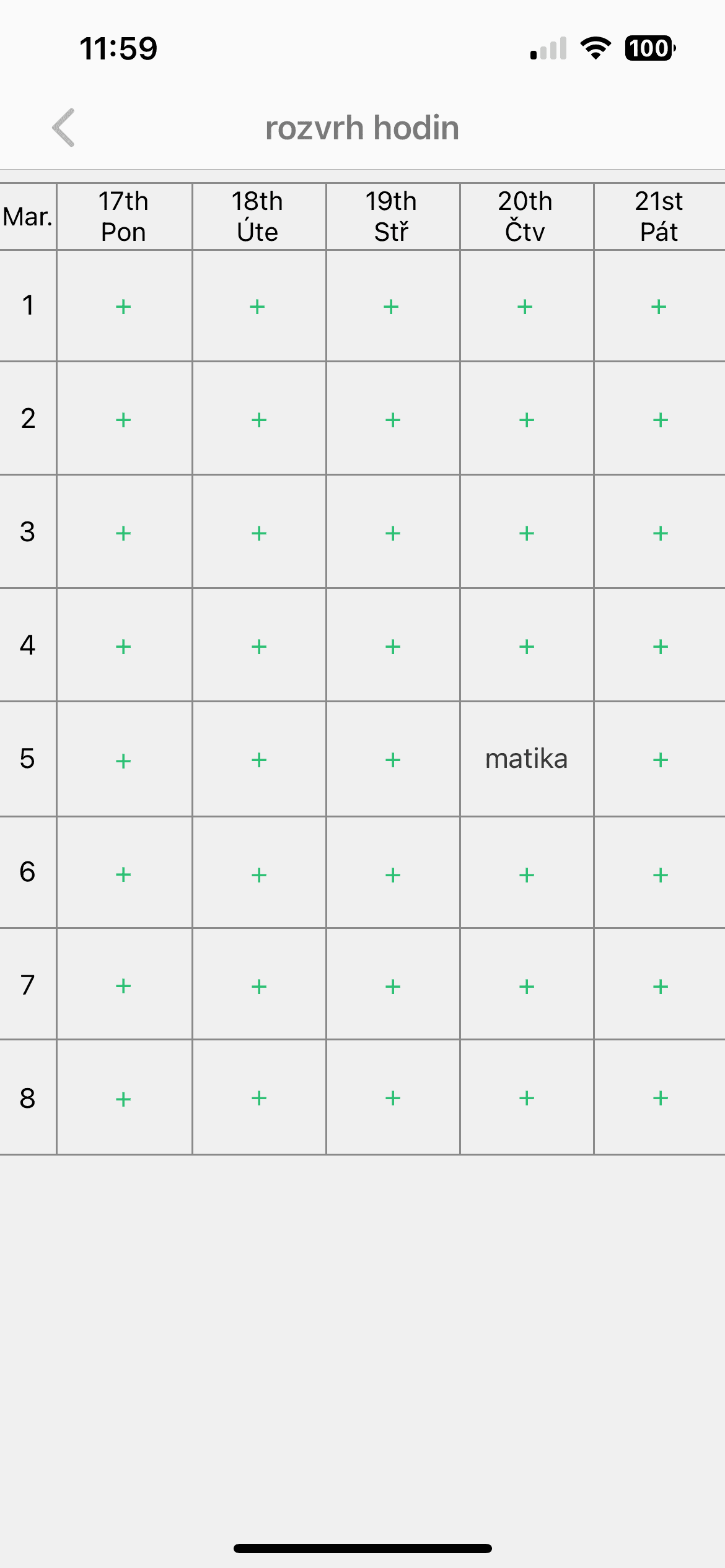Add a lesson to period 7 on Friday 21st
The width and height of the screenshot is (725, 1568).
661,987
